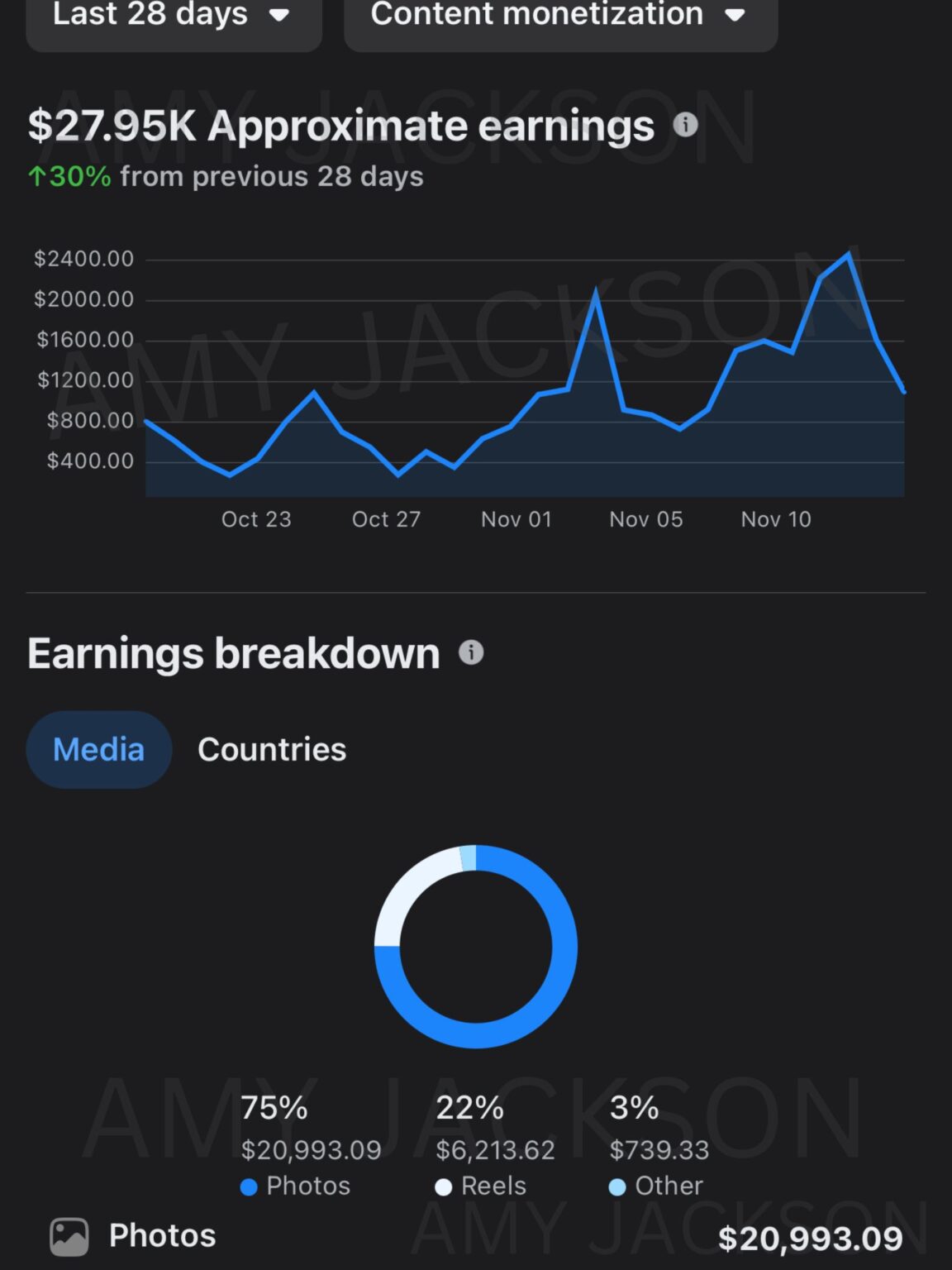Click the 75% Photos percentage label
The height and width of the screenshot is (1270, 952).
point(274,1108)
